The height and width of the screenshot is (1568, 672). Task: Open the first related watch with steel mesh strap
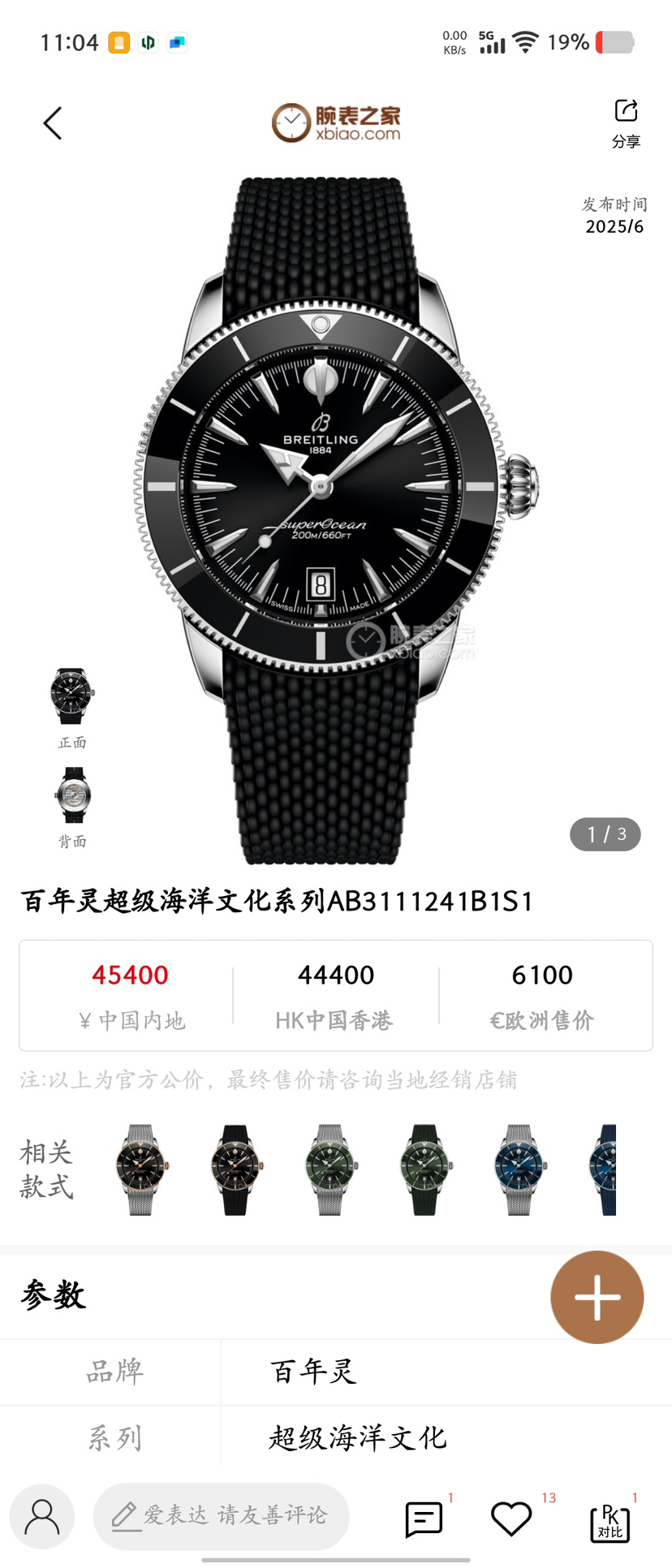pos(141,1170)
